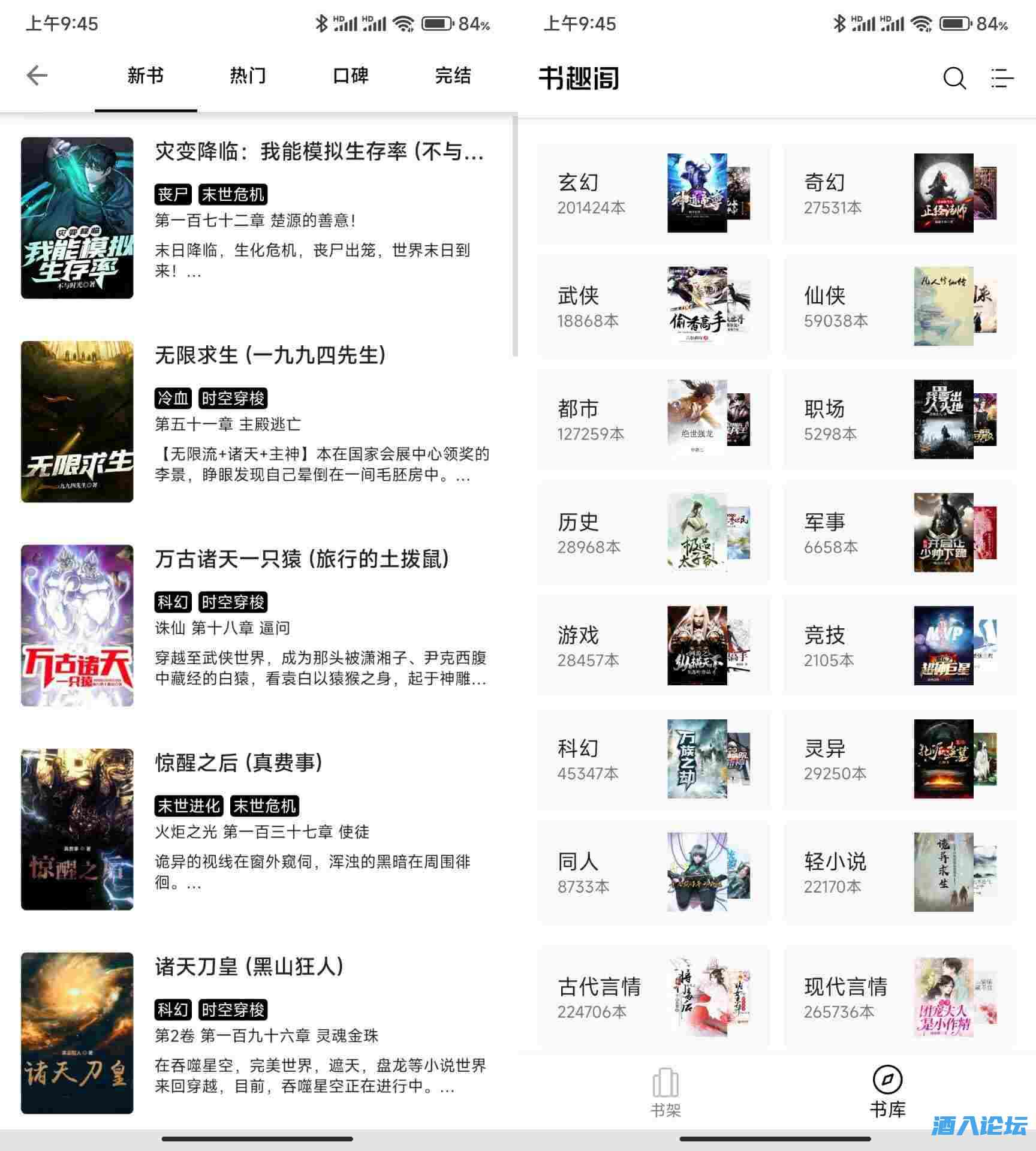Browse the 武侠 category
Image resolution: width=1036 pixels, height=1151 pixels.
[653, 306]
